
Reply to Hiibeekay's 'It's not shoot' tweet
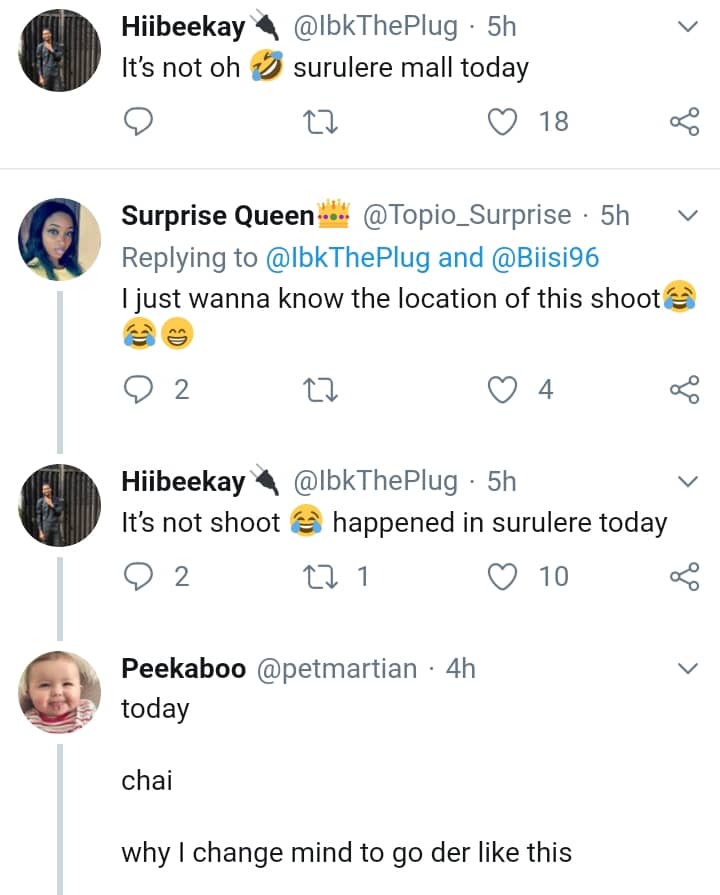pyautogui.click(x=137, y=576)
